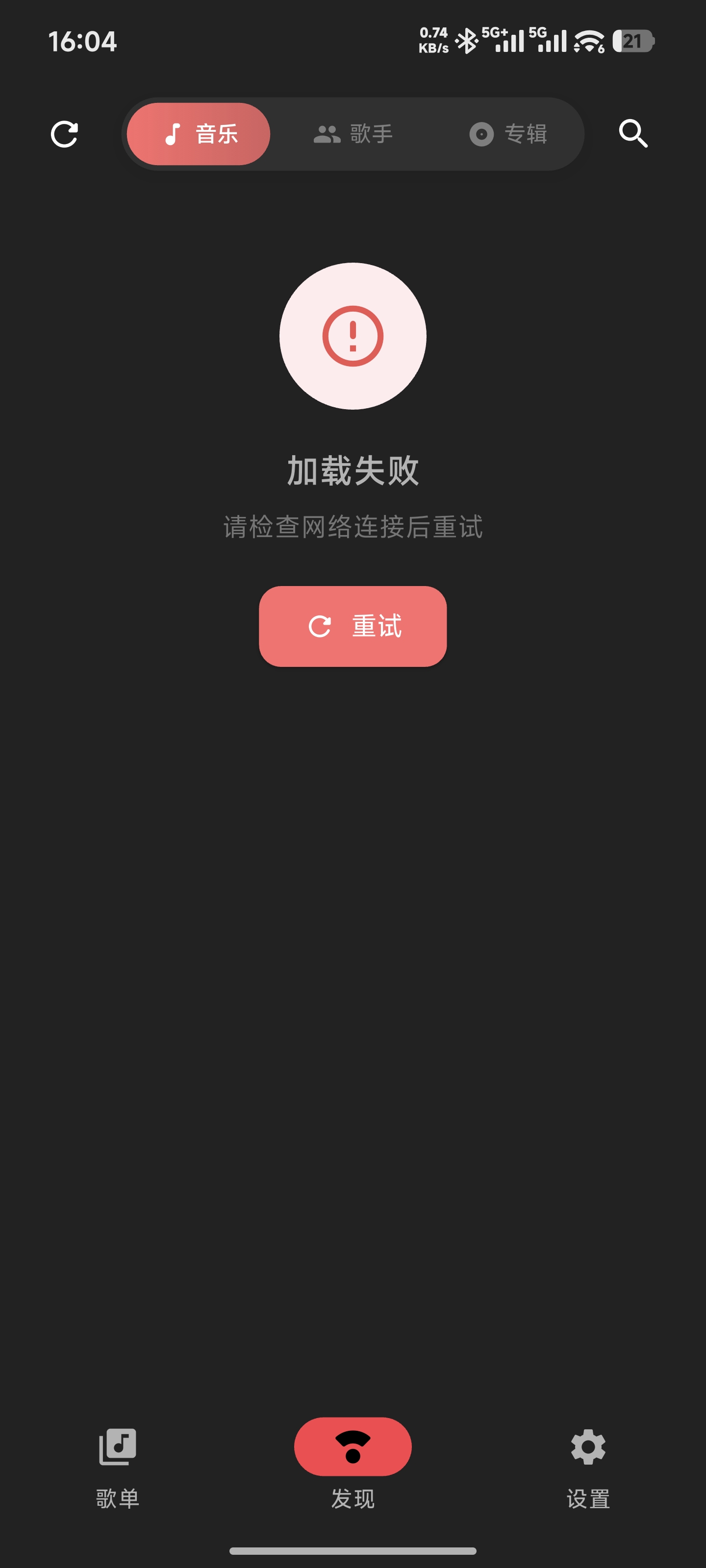Open search with the magnifier icon
This screenshot has height=1568, width=706.
[632, 134]
